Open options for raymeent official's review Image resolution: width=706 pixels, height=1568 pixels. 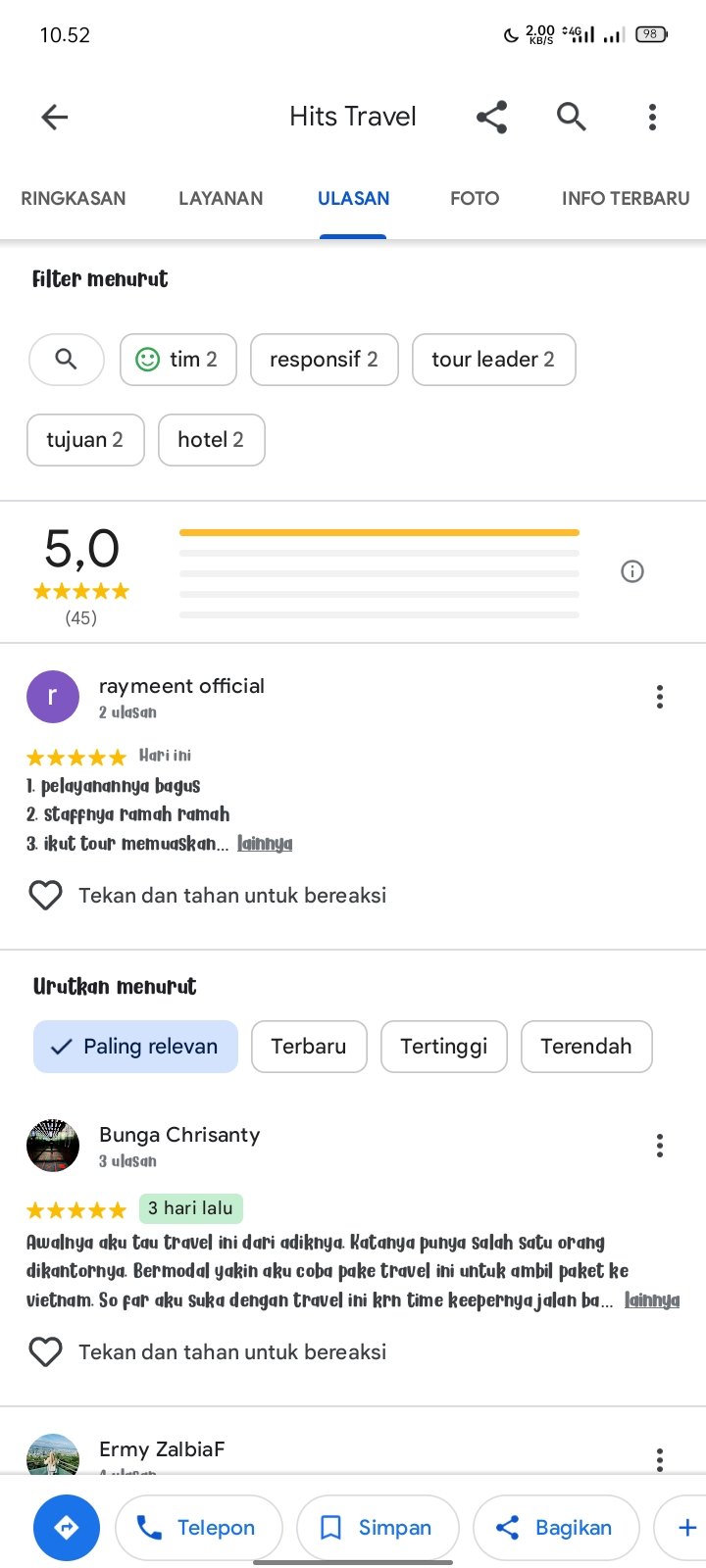click(660, 697)
